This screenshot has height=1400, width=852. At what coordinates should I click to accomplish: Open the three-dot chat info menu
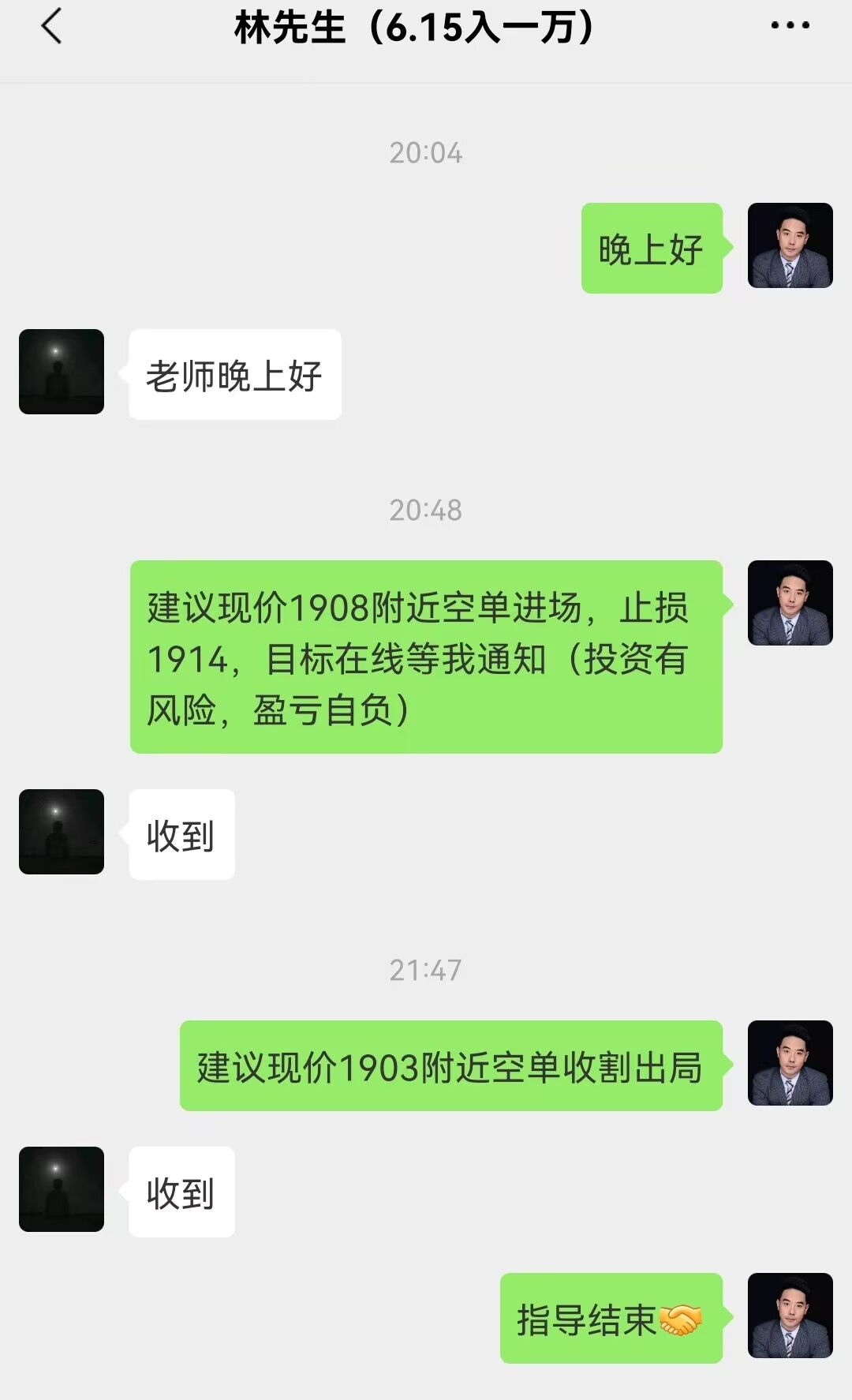click(790, 26)
